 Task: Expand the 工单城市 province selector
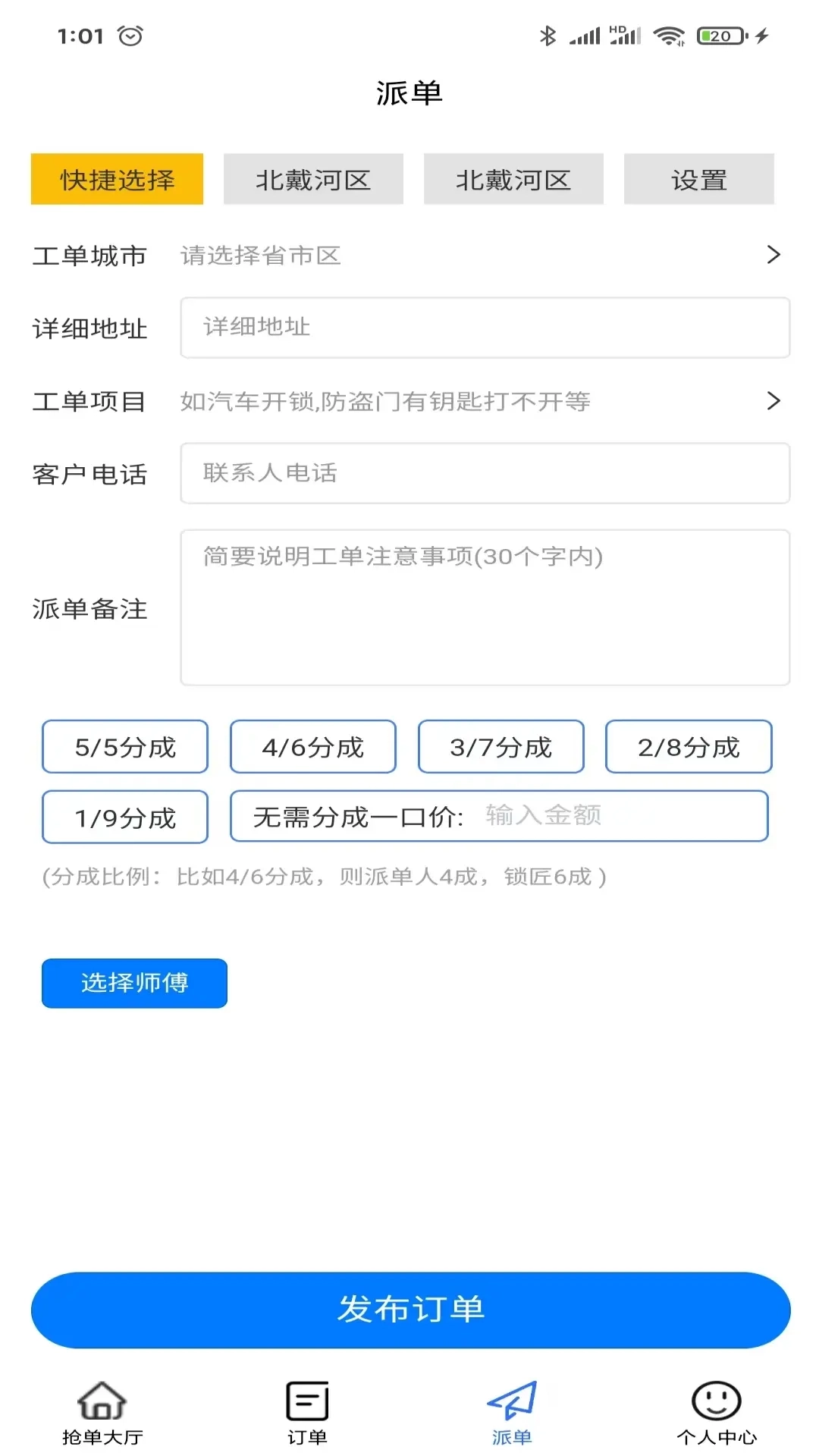[91, 256]
